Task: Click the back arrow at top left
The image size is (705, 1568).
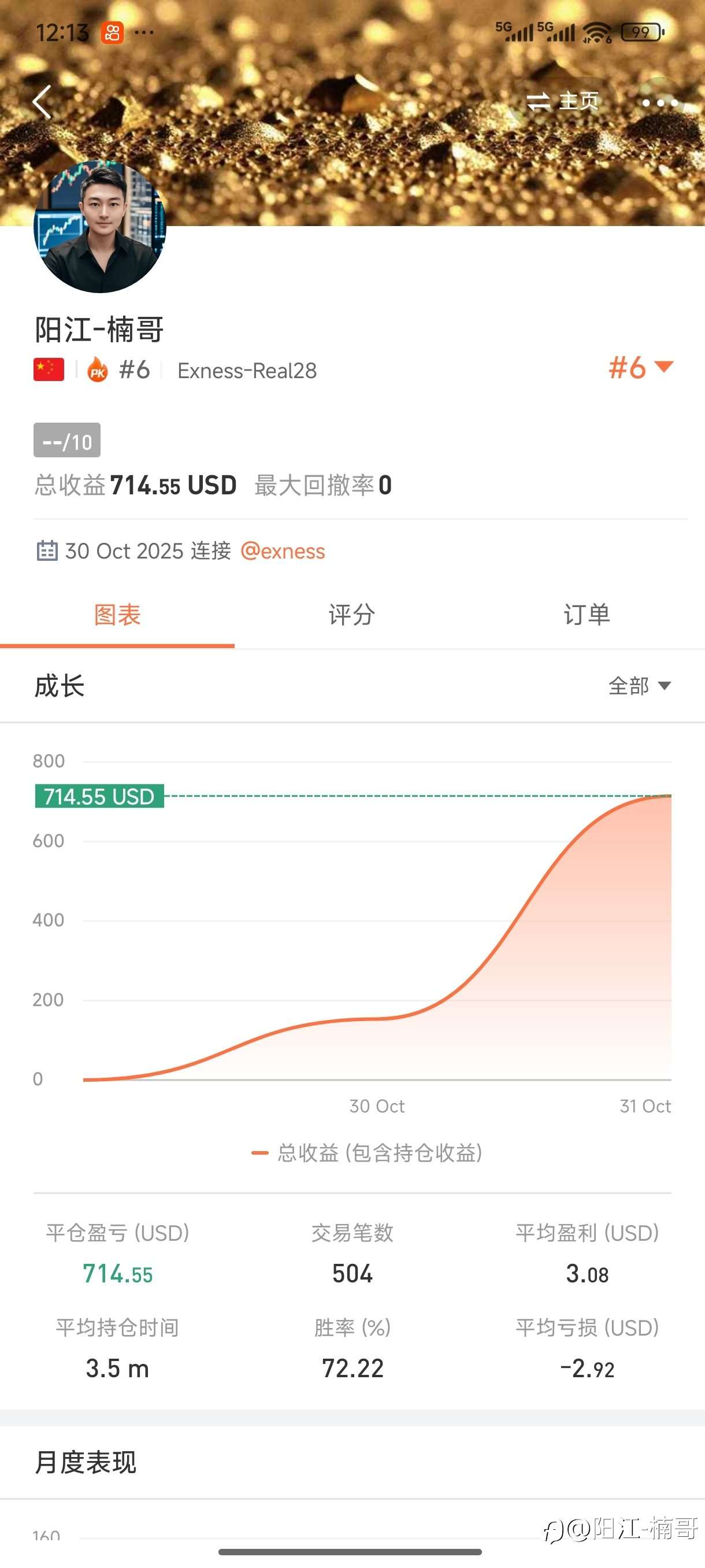Action: (41, 102)
